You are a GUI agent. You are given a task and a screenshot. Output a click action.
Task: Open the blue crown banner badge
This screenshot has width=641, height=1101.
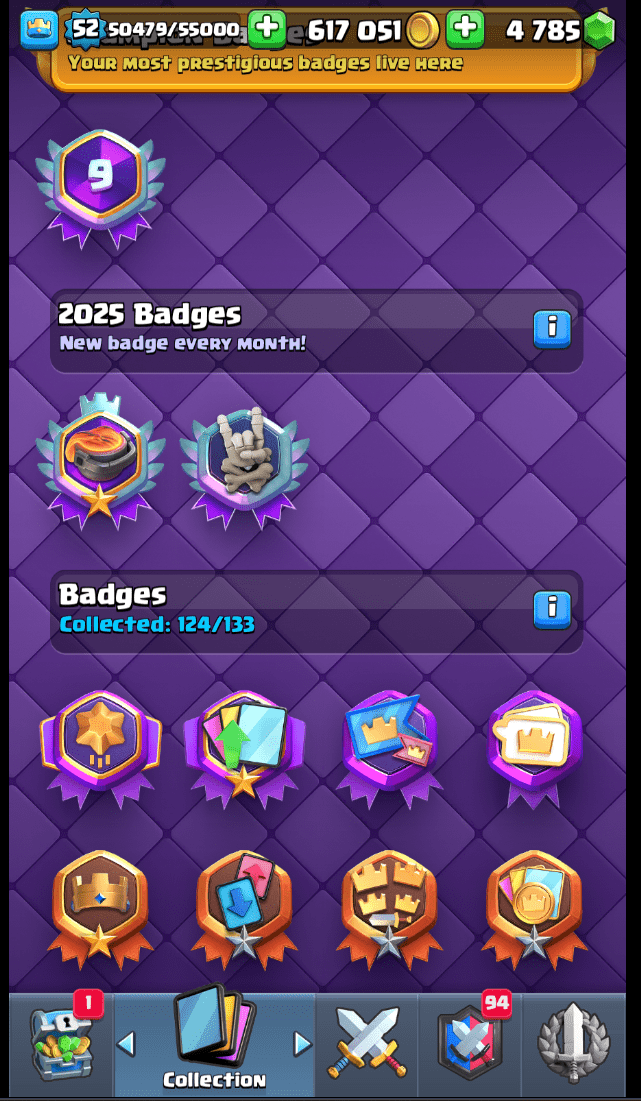click(x=388, y=742)
